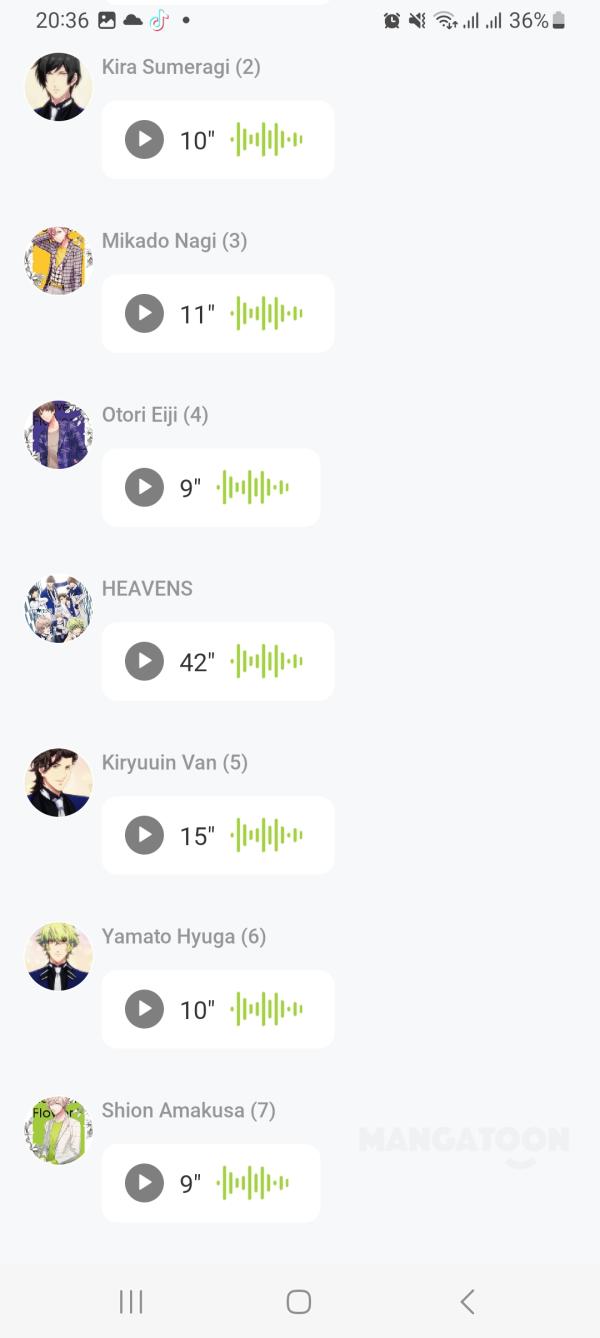Play Yamato Hyuga's 10-second voice message
The width and height of the screenshot is (600, 1338).
(x=144, y=1009)
